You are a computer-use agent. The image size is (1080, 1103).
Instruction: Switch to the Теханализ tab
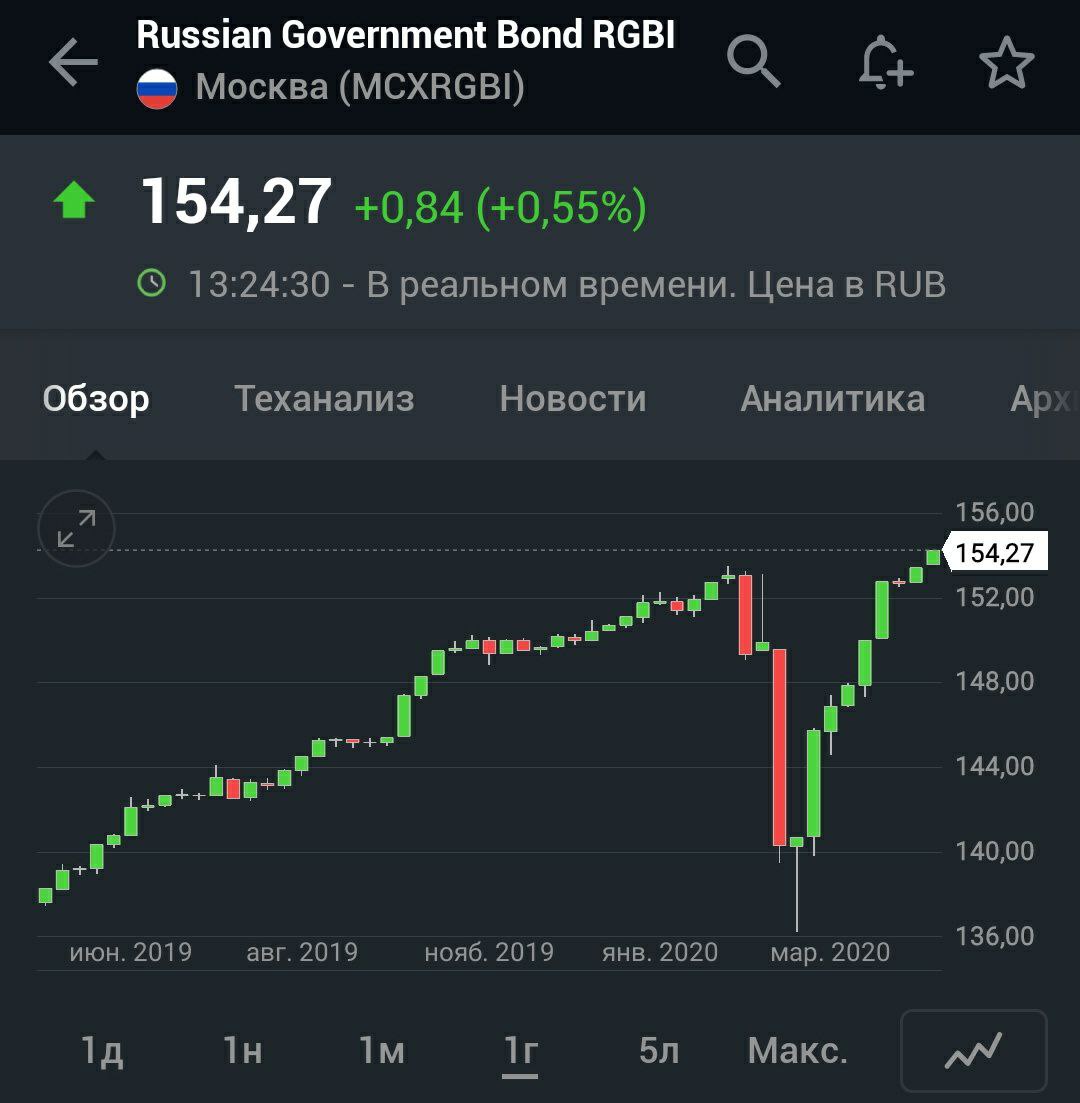point(324,399)
